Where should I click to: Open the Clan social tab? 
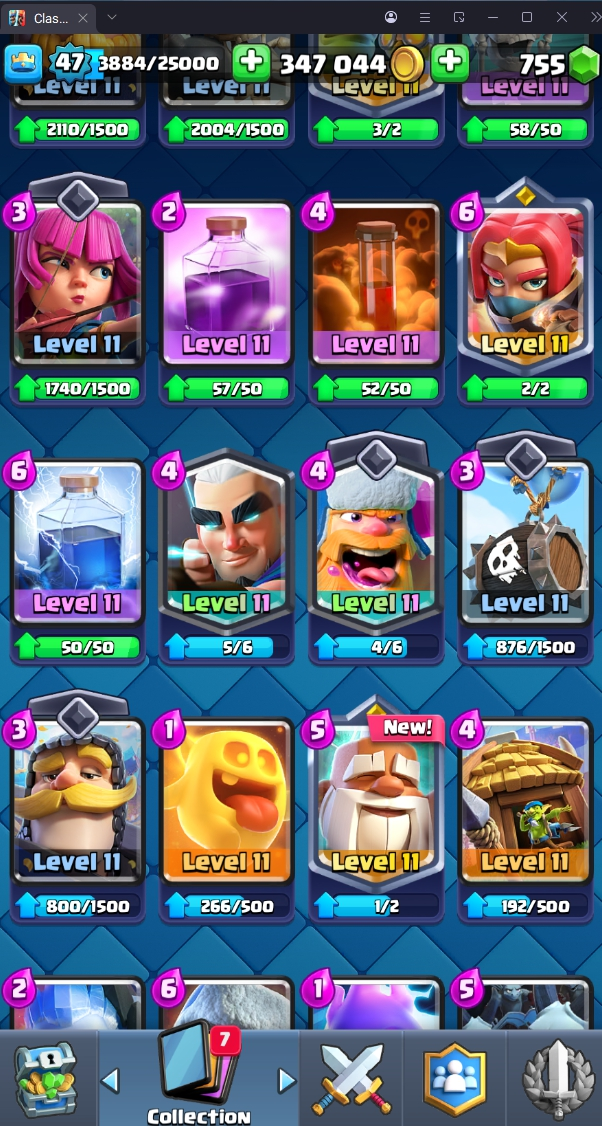click(454, 1078)
